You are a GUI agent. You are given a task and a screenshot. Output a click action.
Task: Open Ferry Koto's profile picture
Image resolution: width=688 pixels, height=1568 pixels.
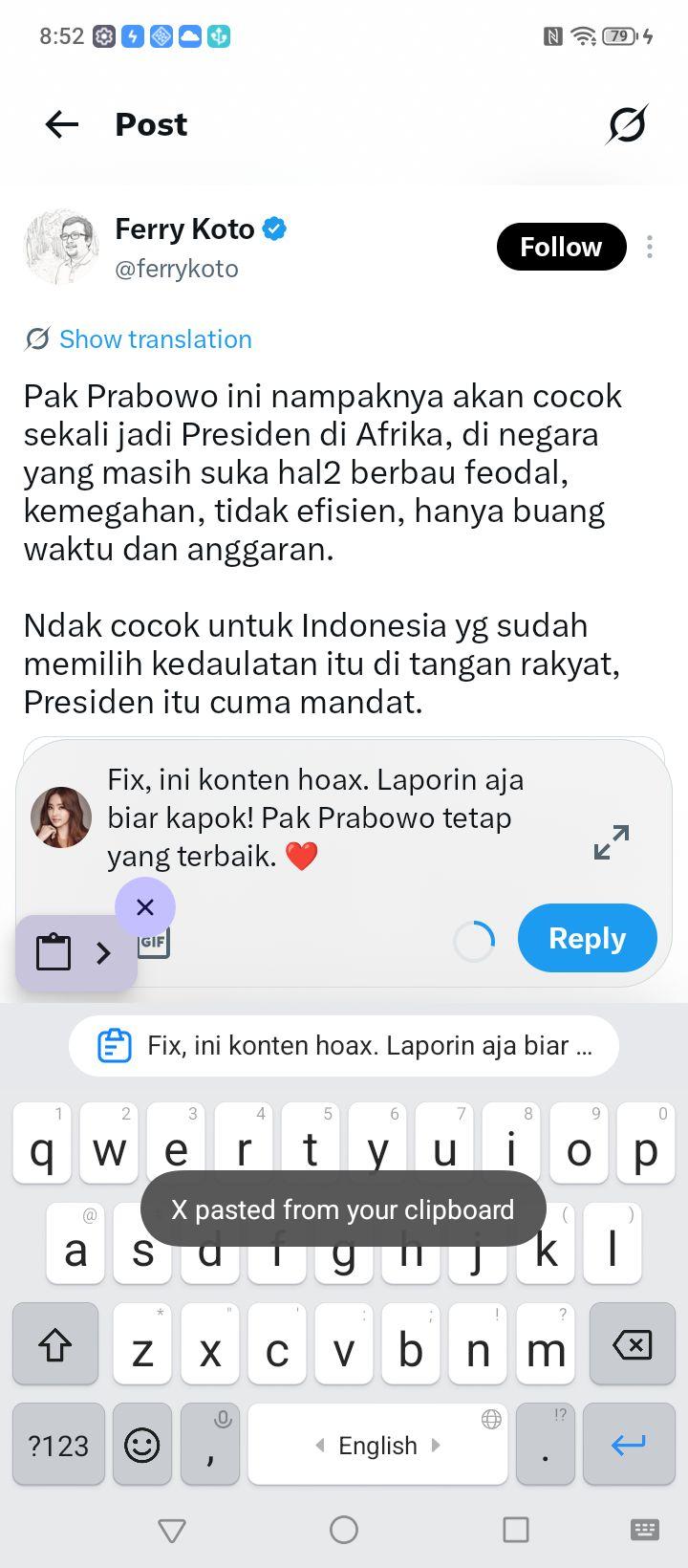tap(62, 247)
